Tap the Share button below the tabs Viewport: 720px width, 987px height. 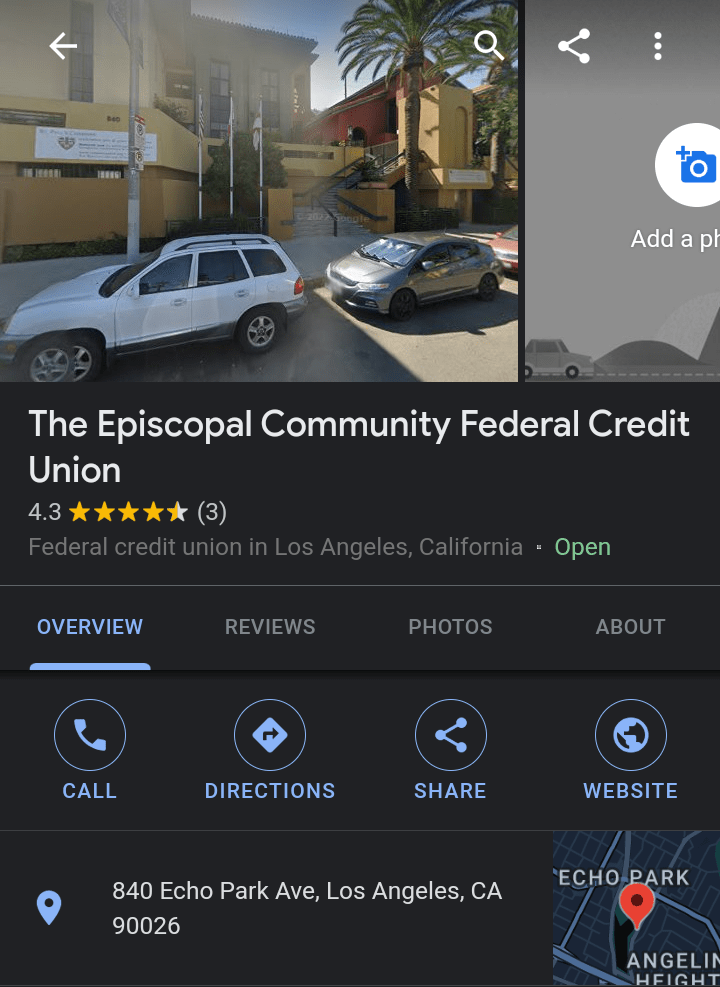(x=450, y=750)
